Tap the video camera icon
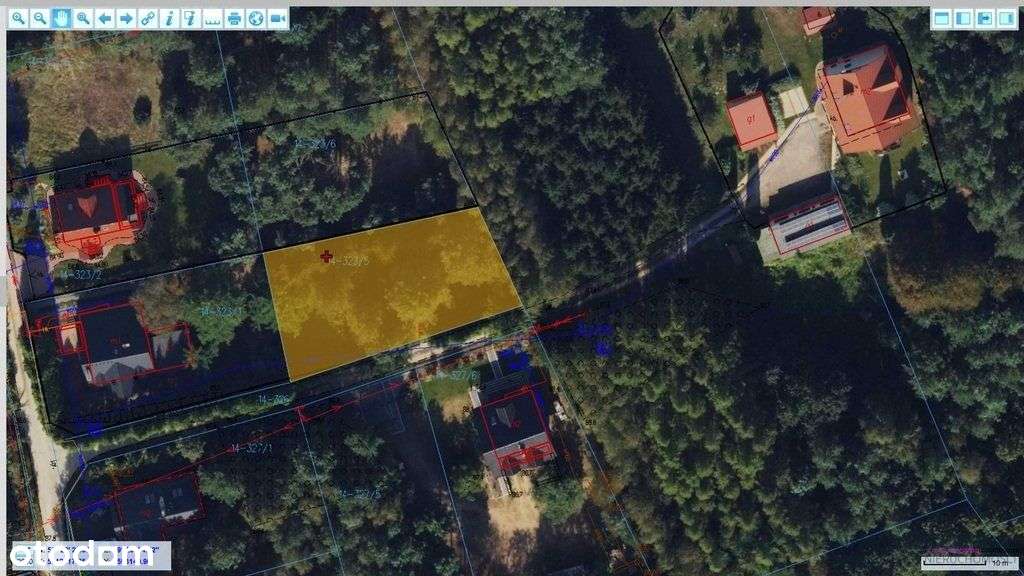 (x=278, y=18)
